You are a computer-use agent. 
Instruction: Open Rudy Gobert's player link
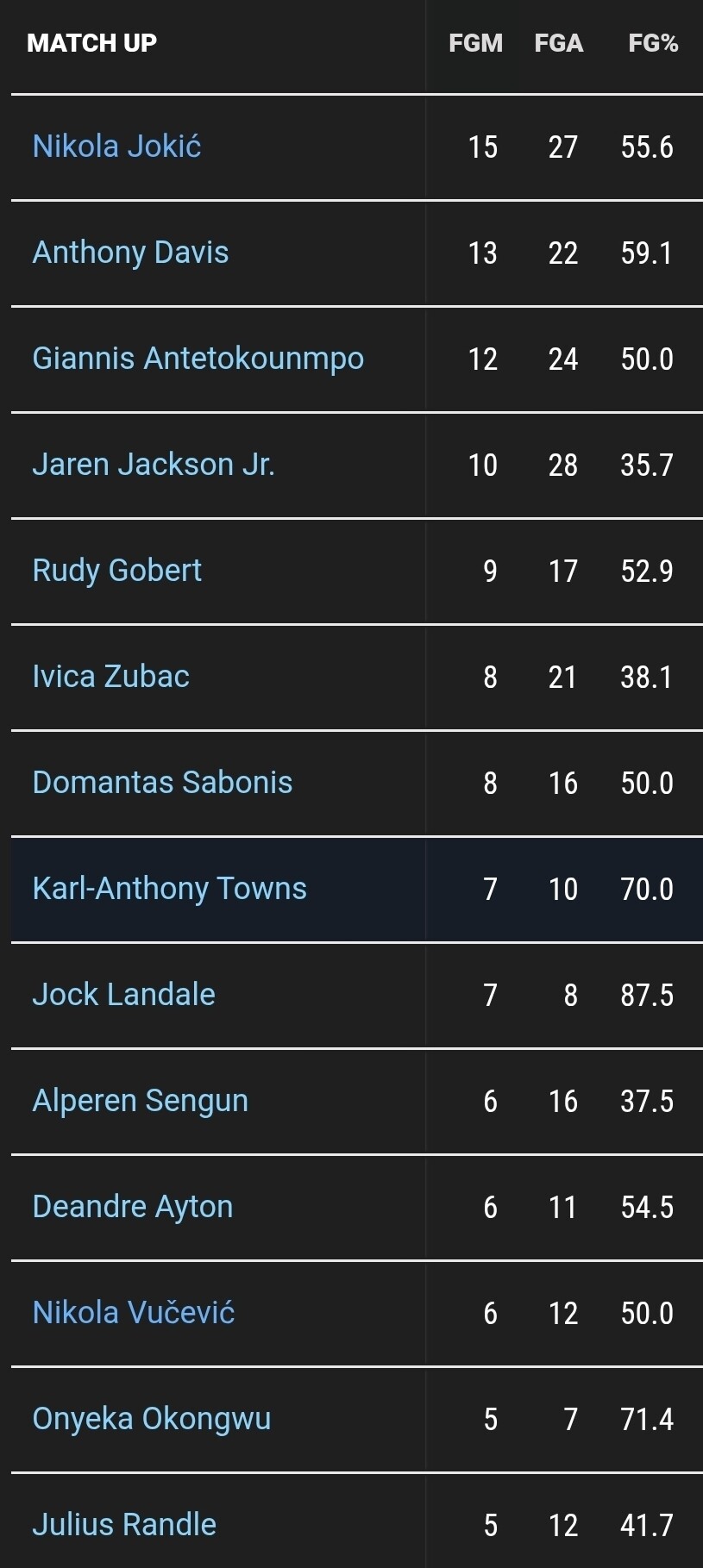tap(116, 571)
